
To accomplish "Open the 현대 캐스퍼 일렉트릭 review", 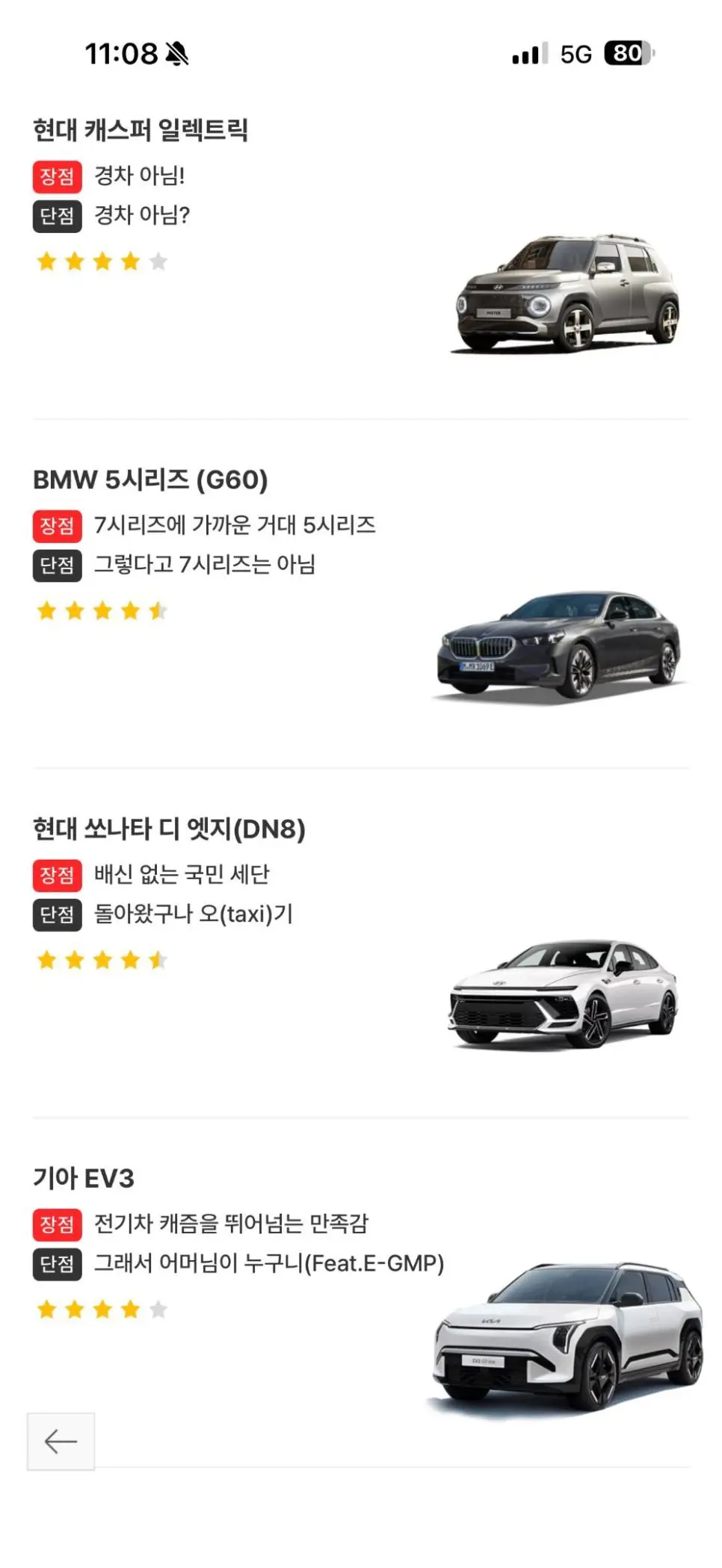I will [141, 130].
